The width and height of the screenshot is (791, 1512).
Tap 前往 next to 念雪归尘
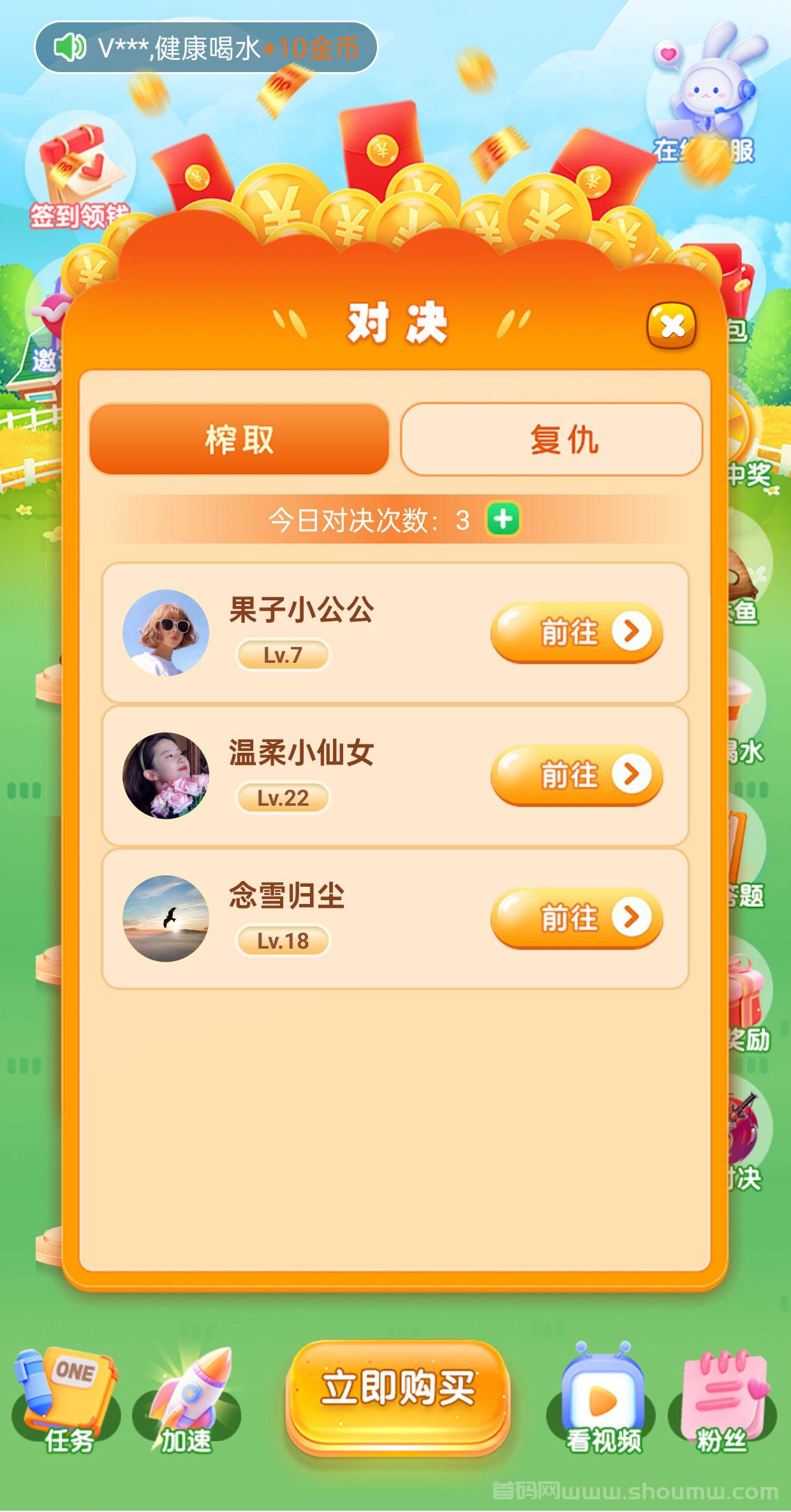[577, 918]
